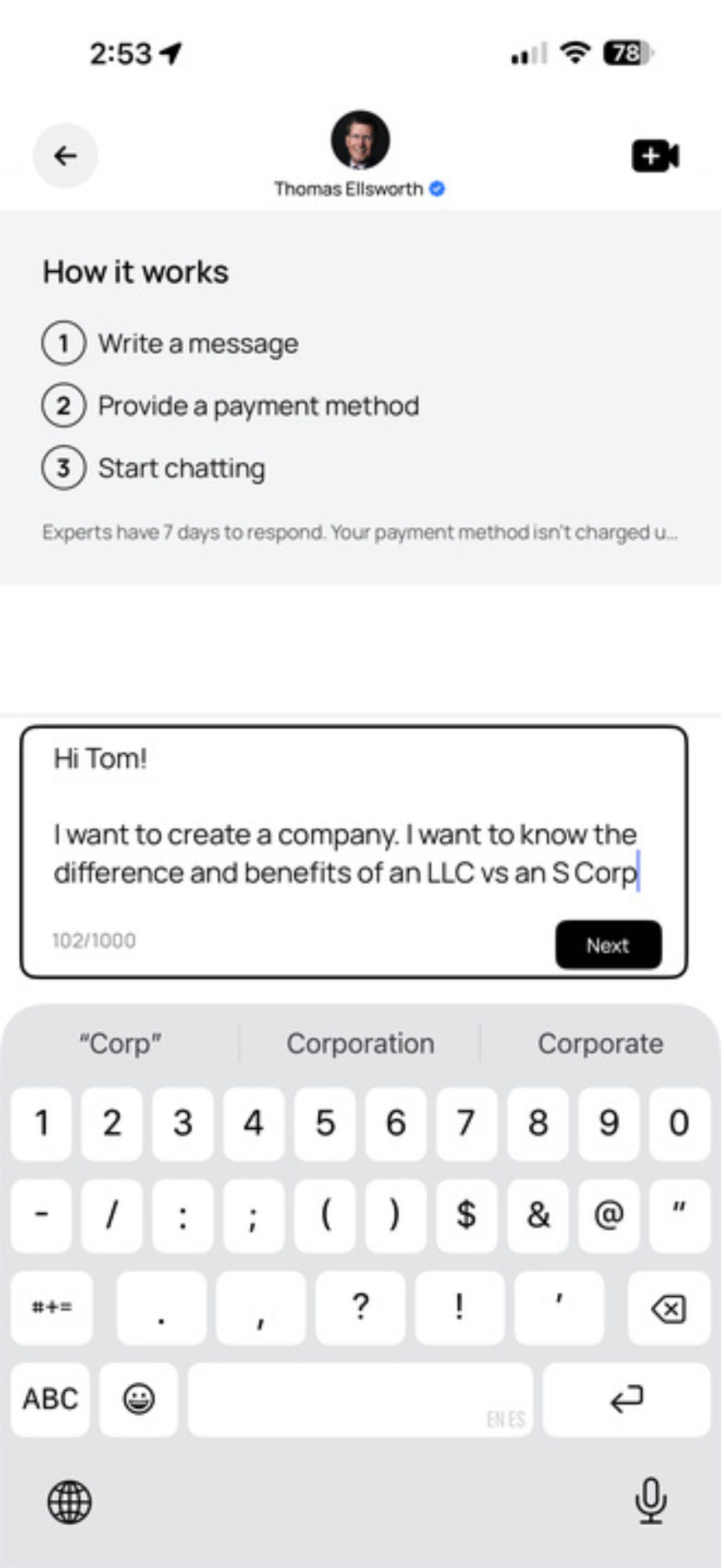Tap the 'Start chatting' step
Viewport: 724px width, 1568px height.
[x=181, y=467]
